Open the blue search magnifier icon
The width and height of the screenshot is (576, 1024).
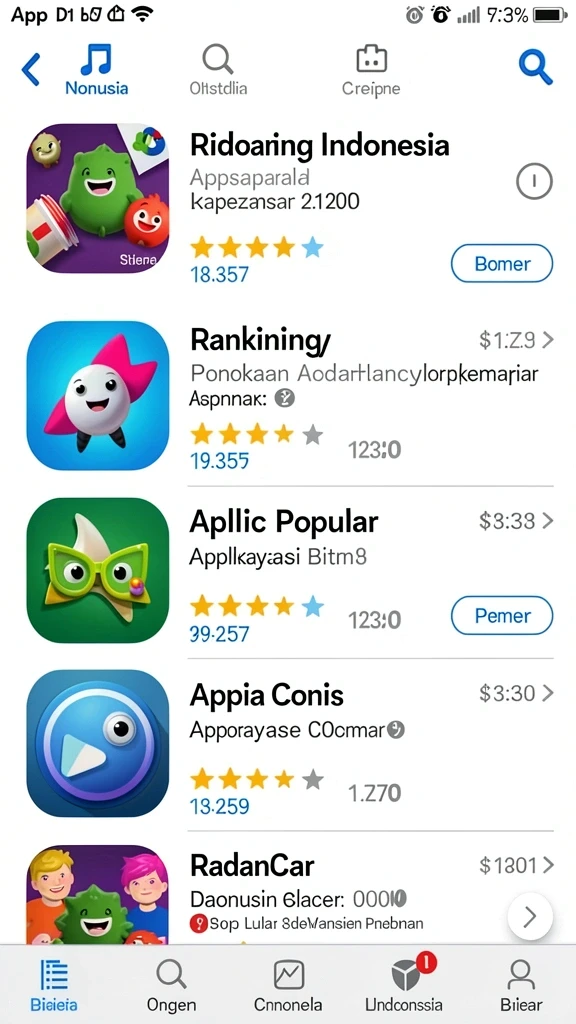pyautogui.click(x=536, y=68)
